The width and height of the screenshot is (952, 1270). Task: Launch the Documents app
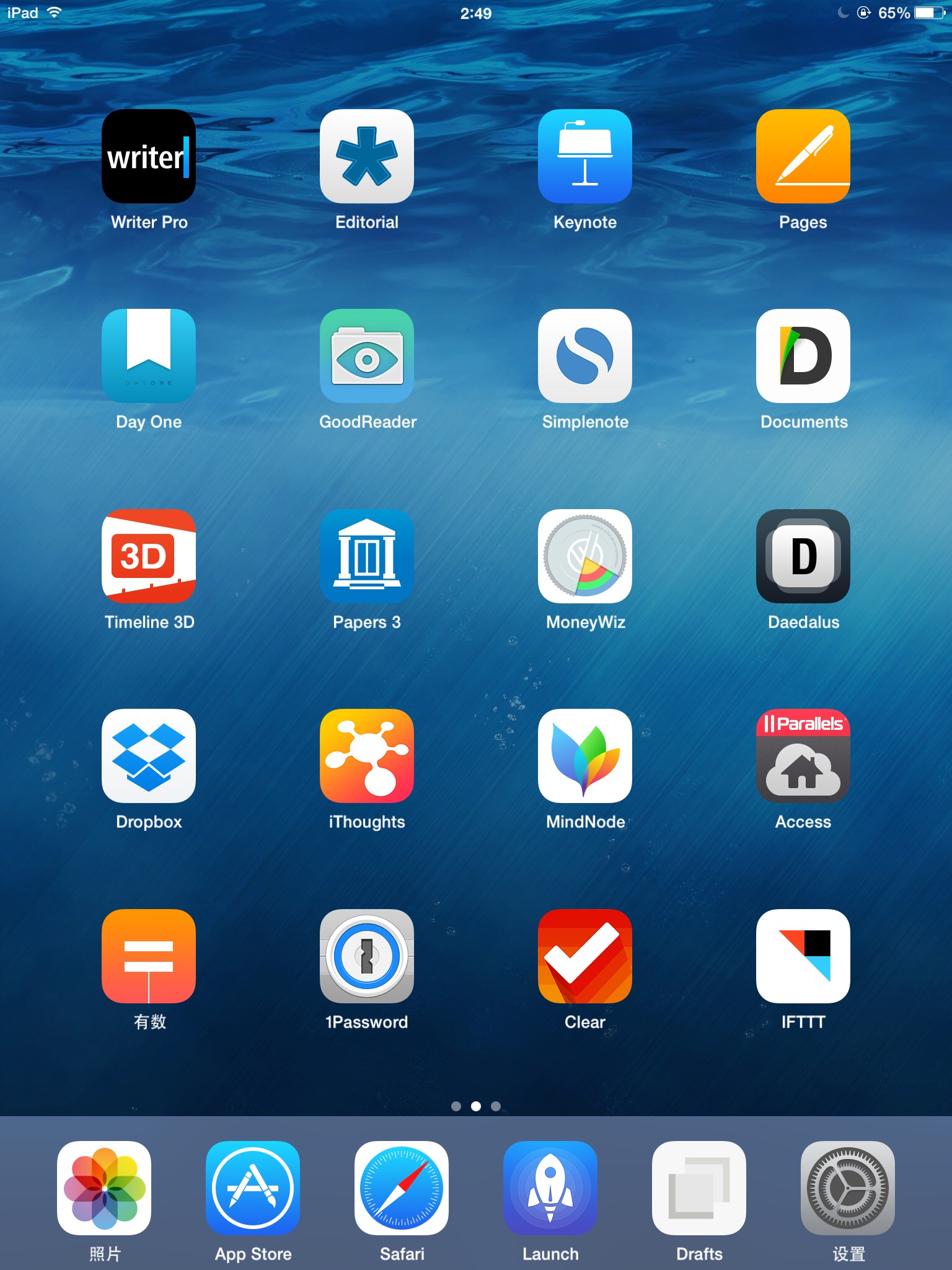[x=803, y=356]
